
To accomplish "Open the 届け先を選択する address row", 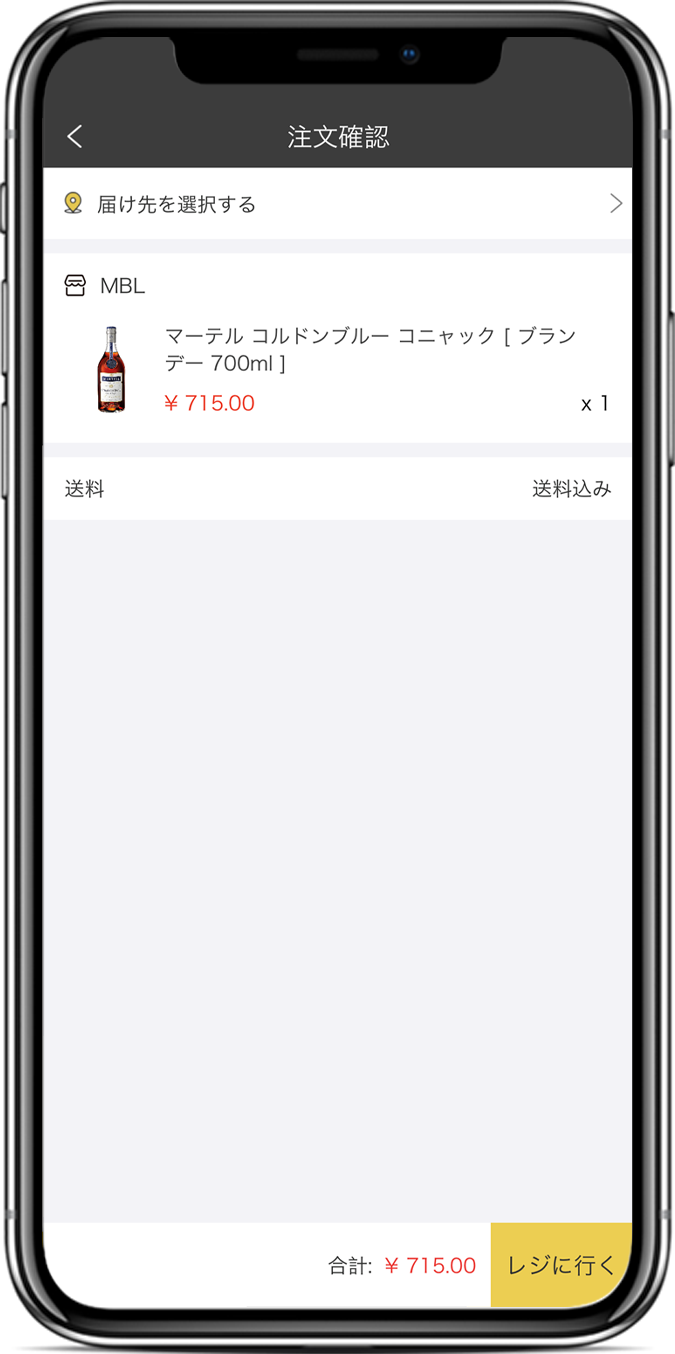I will (x=337, y=204).
